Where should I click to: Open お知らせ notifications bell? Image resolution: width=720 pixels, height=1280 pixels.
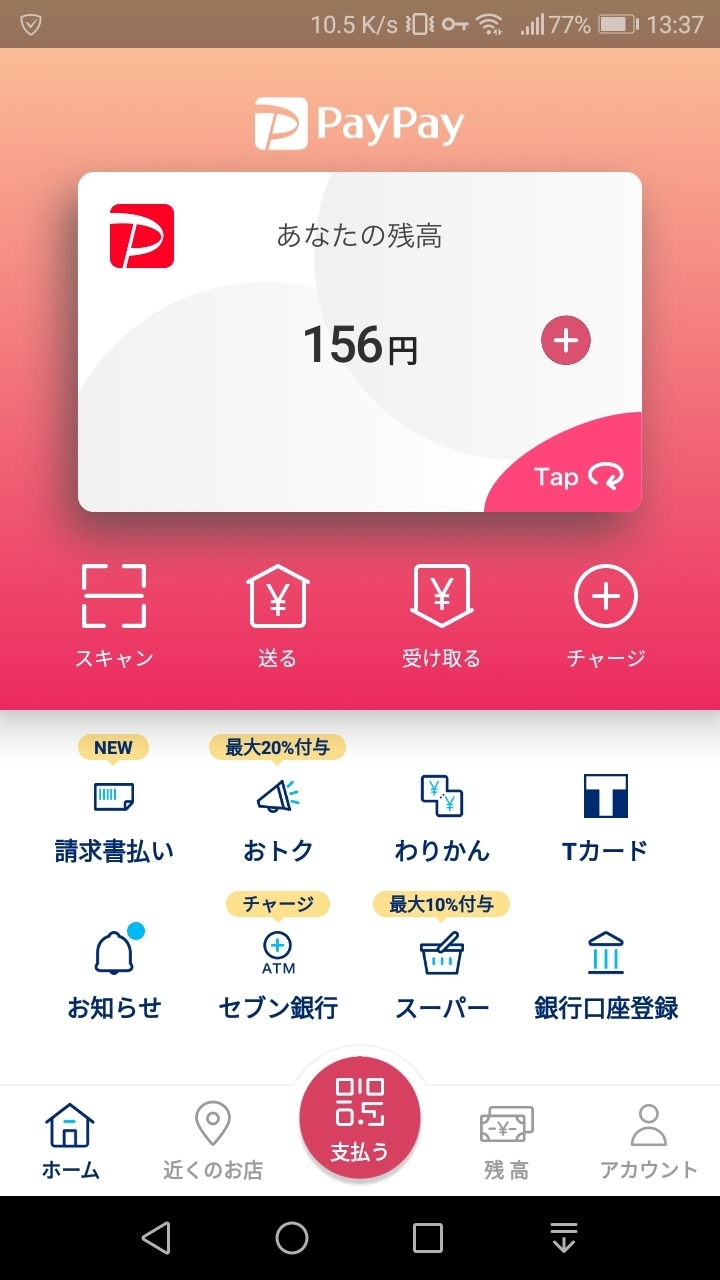click(x=114, y=972)
